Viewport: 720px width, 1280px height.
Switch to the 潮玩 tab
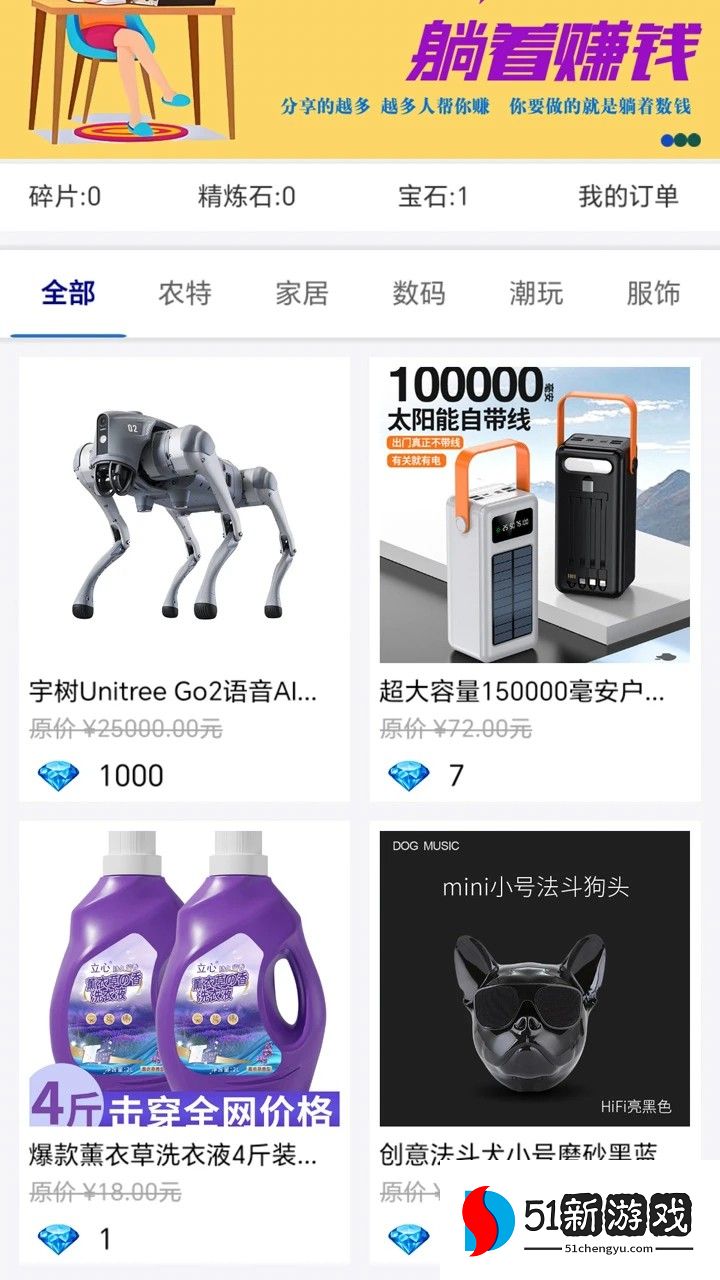click(536, 293)
